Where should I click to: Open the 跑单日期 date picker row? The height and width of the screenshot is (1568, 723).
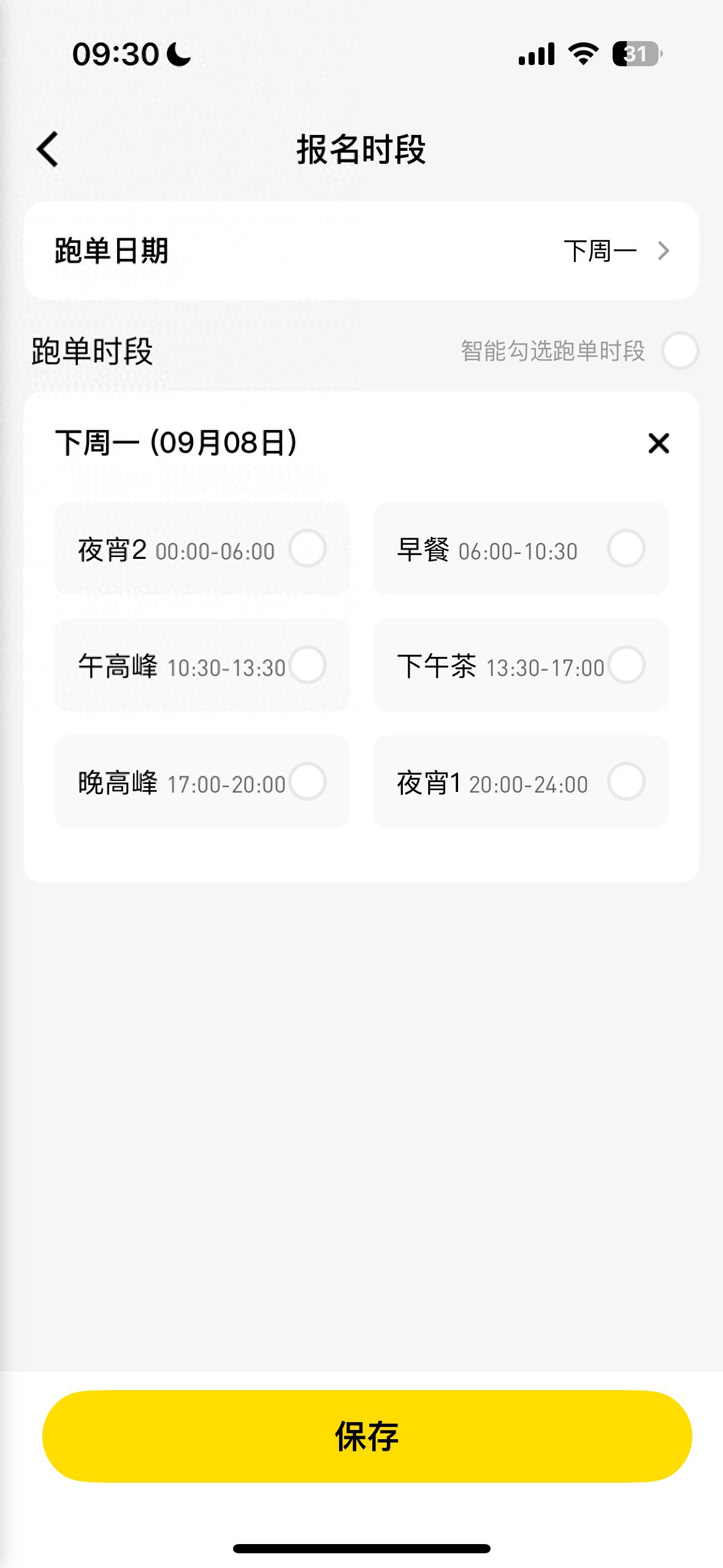pyautogui.click(x=361, y=251)
